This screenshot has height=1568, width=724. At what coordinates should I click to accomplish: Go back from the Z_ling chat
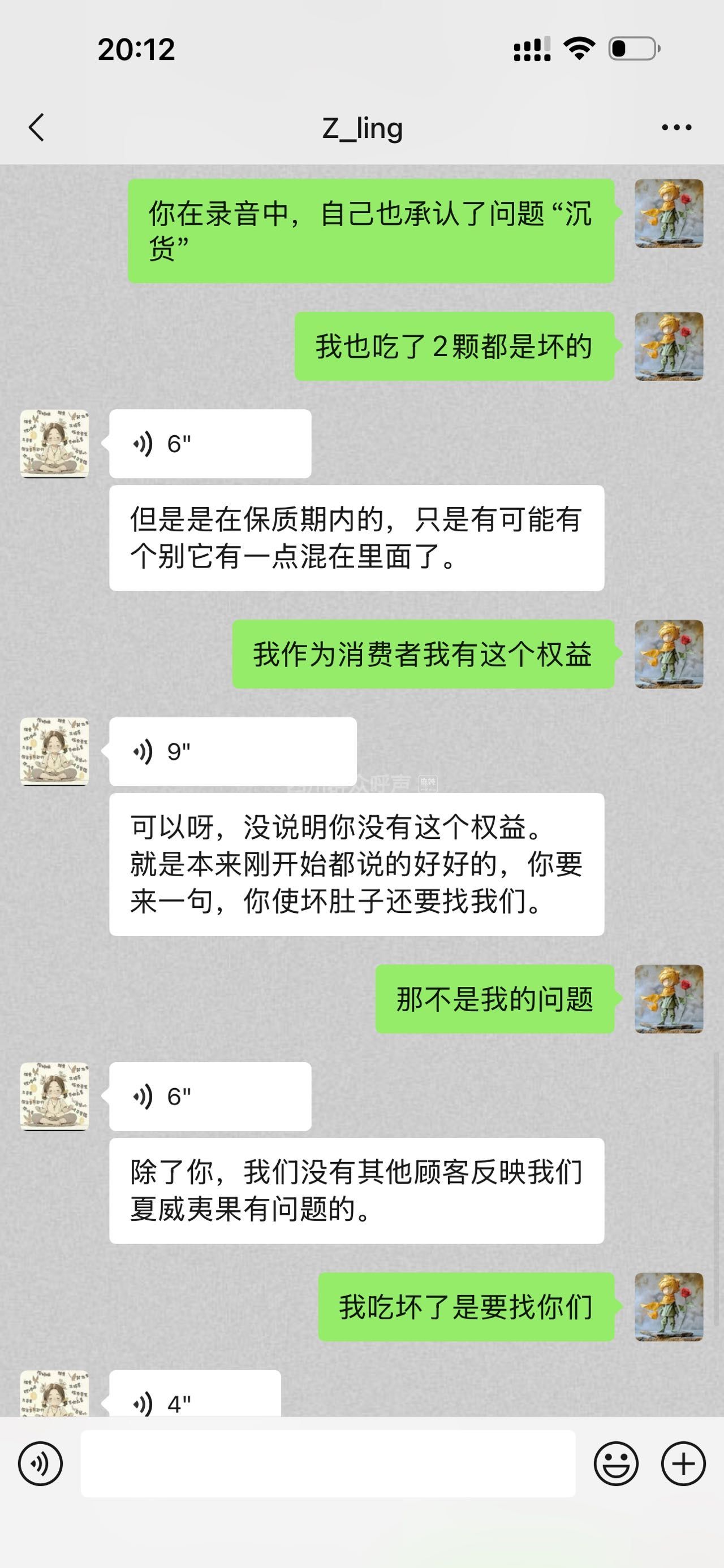(37, 128)
